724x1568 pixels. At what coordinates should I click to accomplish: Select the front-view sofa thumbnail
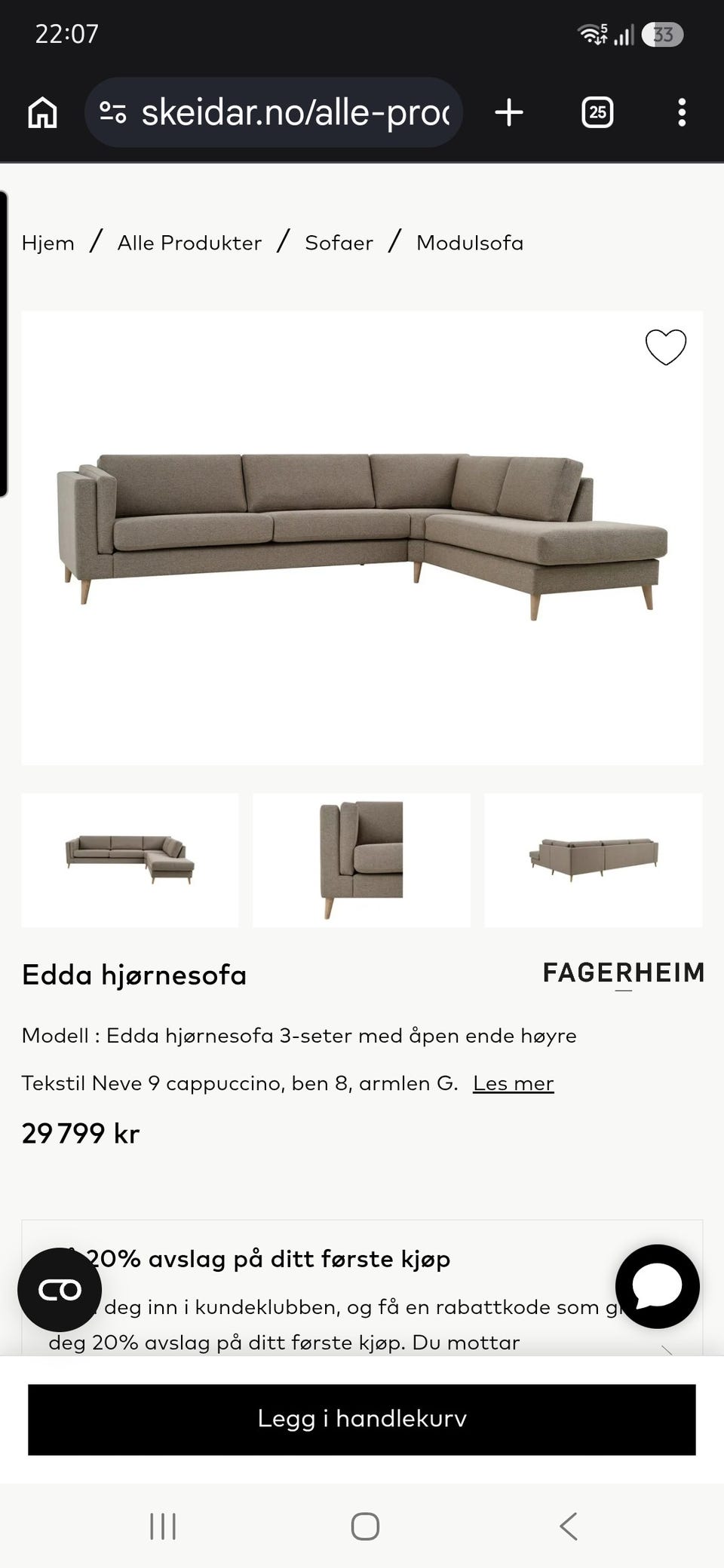[x=130, y=859]
